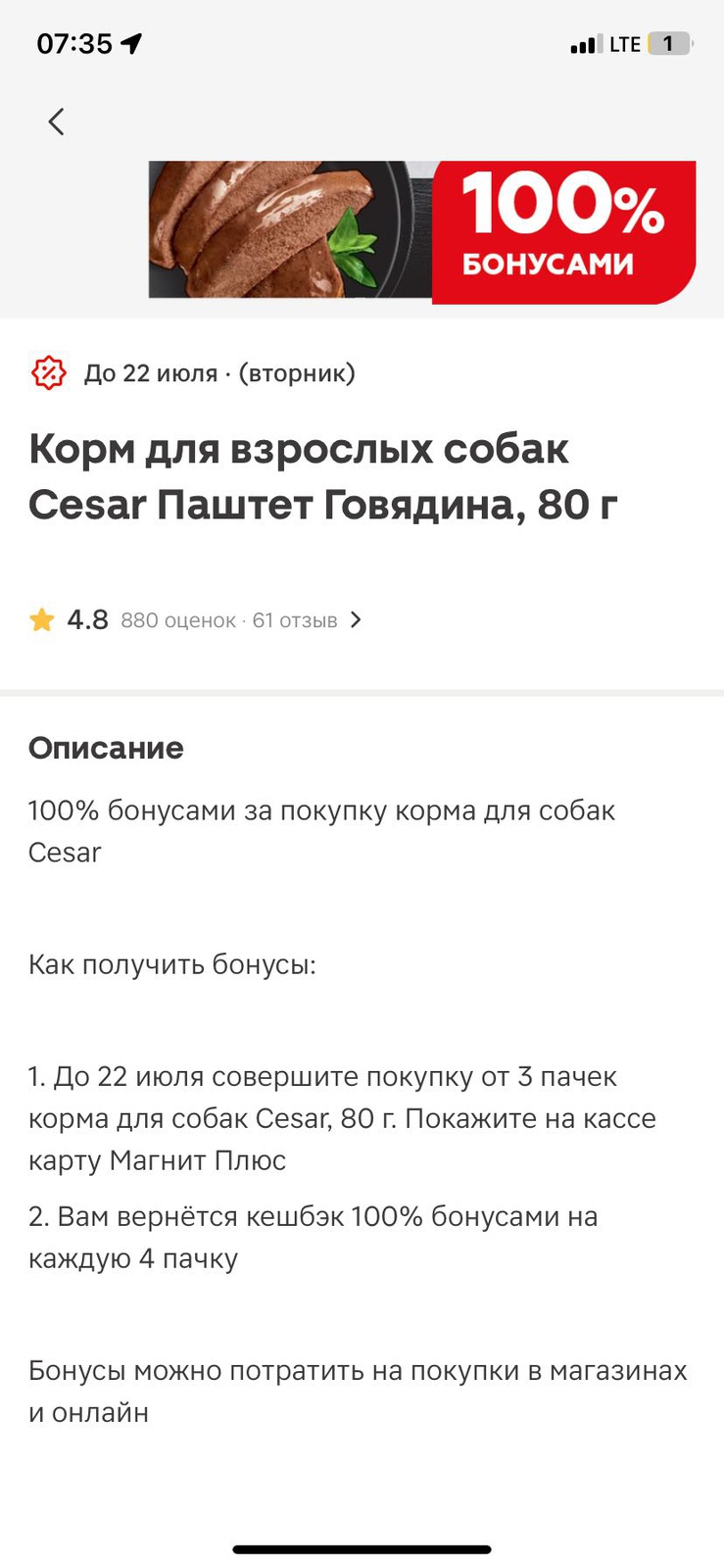Go back using the top-left arrow
Viewport: 724px width, 1568px height.
coord(56,122)
